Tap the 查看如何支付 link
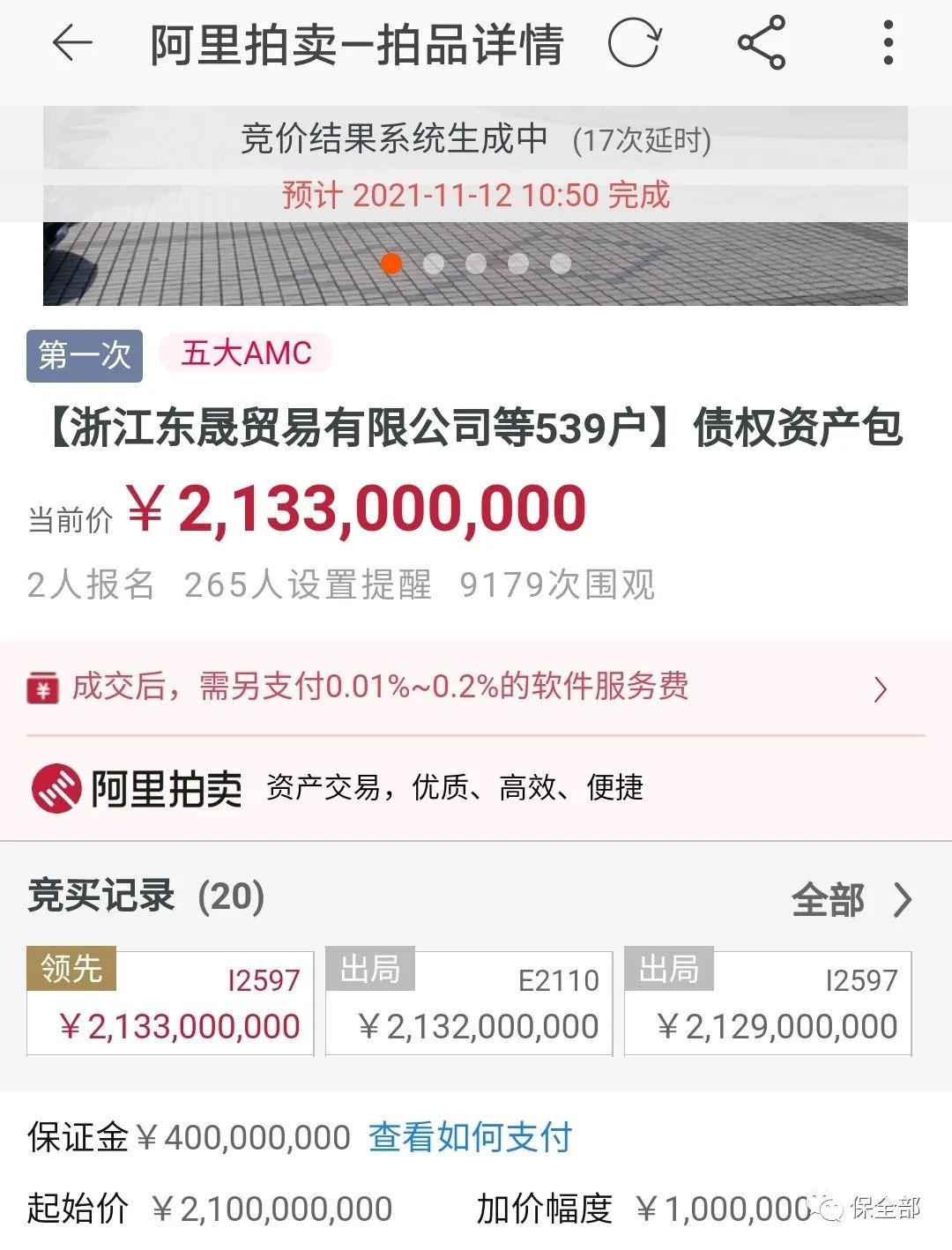 click(x=470, y=1137)
